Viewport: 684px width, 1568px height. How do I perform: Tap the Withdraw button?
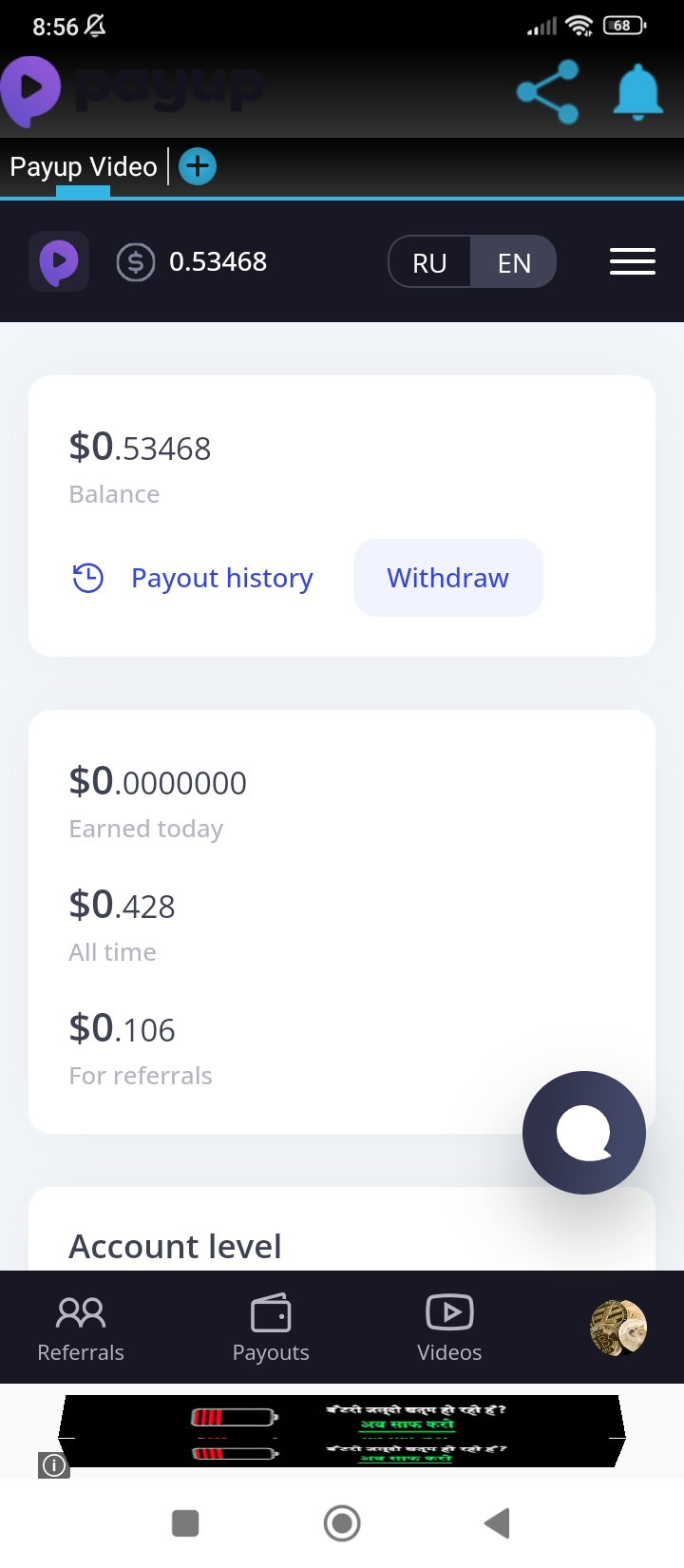(448, 578)
